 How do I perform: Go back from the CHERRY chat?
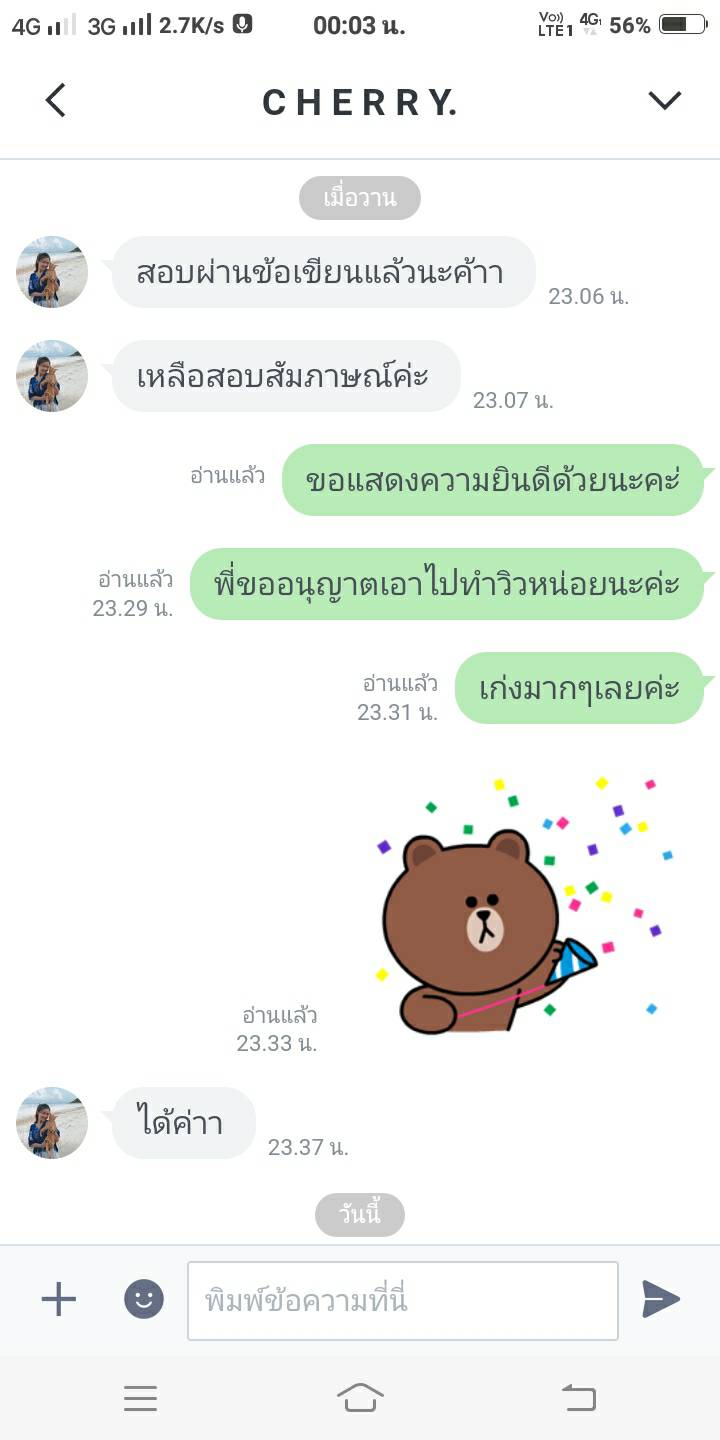(x=56, y=100)
